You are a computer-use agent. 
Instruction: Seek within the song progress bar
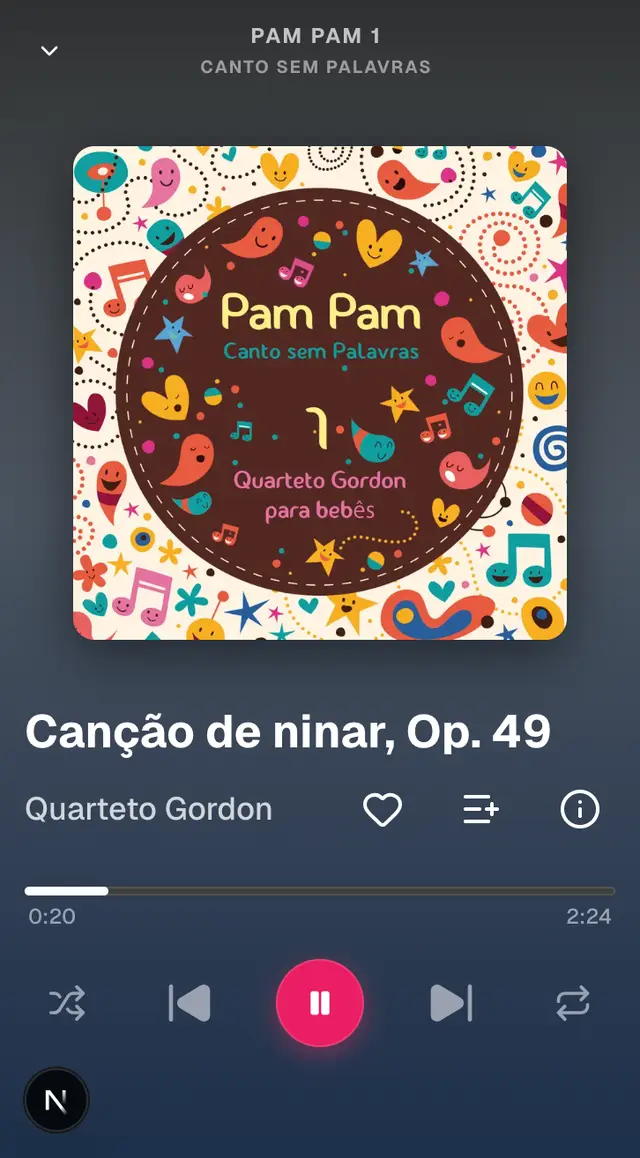320,890
